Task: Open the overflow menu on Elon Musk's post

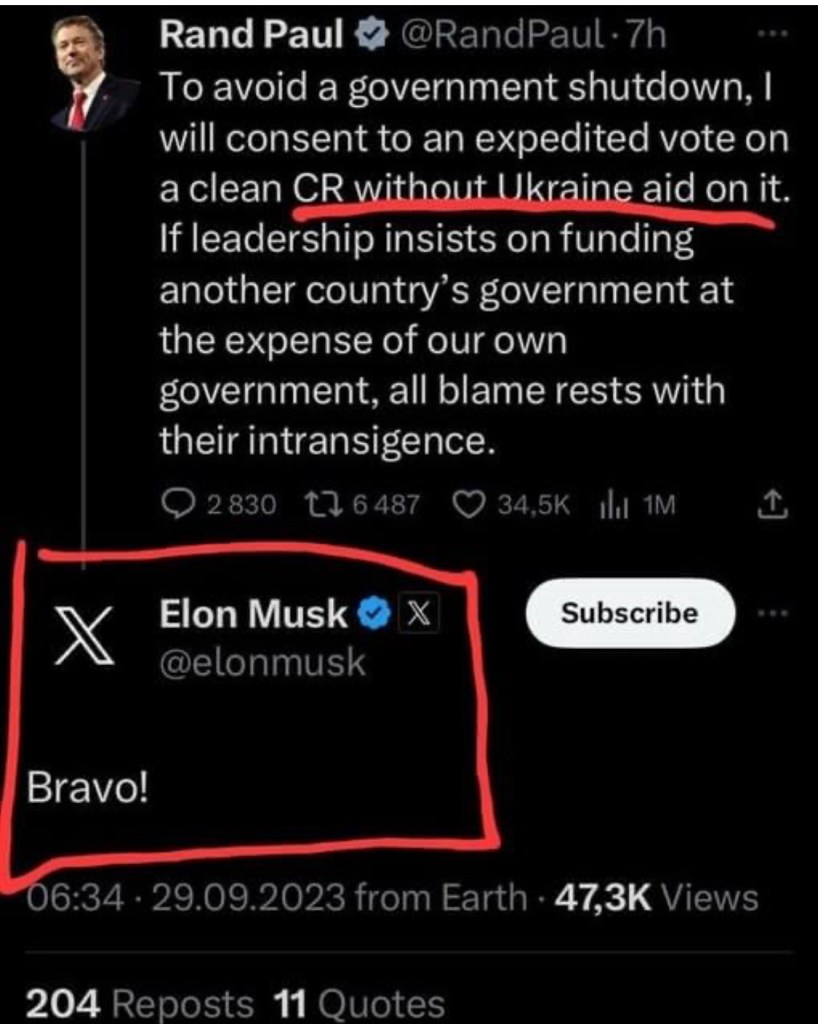Action: 772,613
